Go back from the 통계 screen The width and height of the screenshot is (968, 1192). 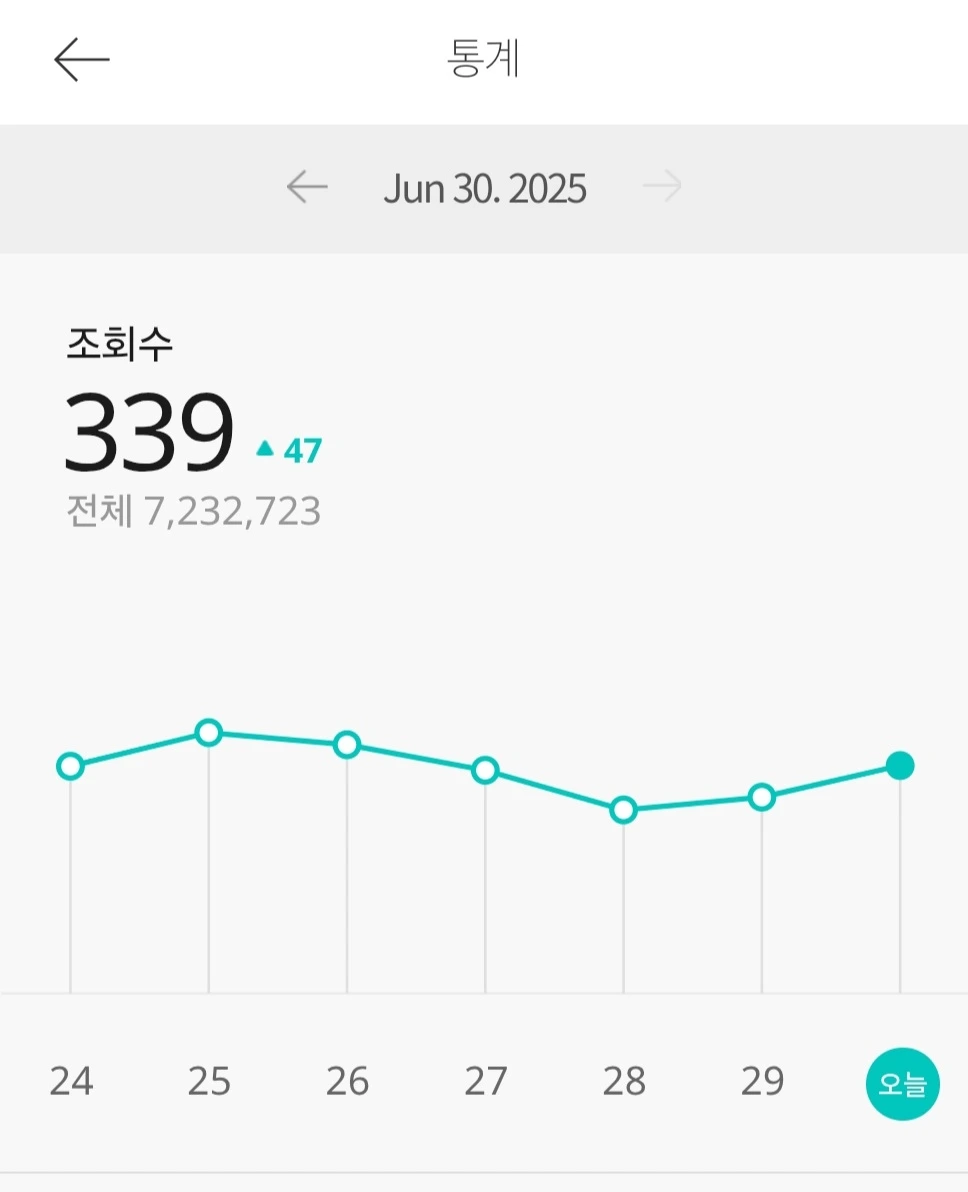pyautogui.click(x=82, y=59)
